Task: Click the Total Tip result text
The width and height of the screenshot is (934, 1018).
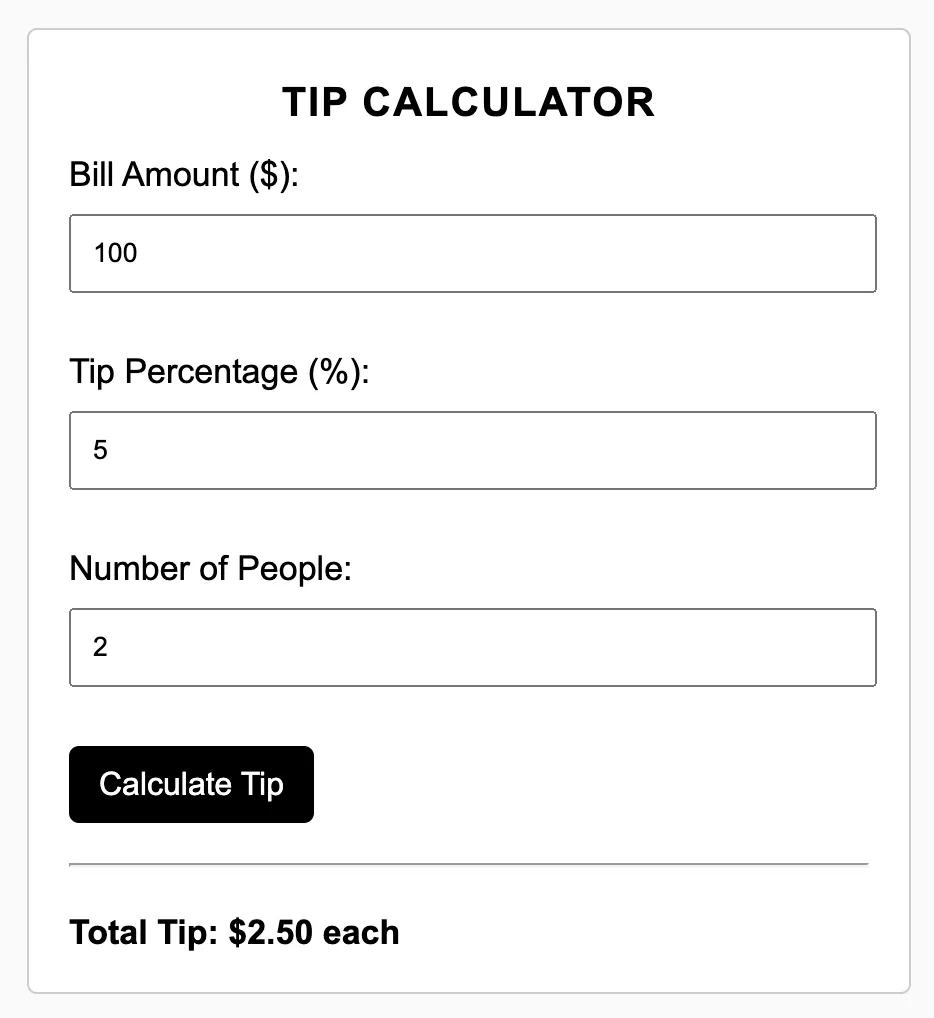Action: (233, 931)
